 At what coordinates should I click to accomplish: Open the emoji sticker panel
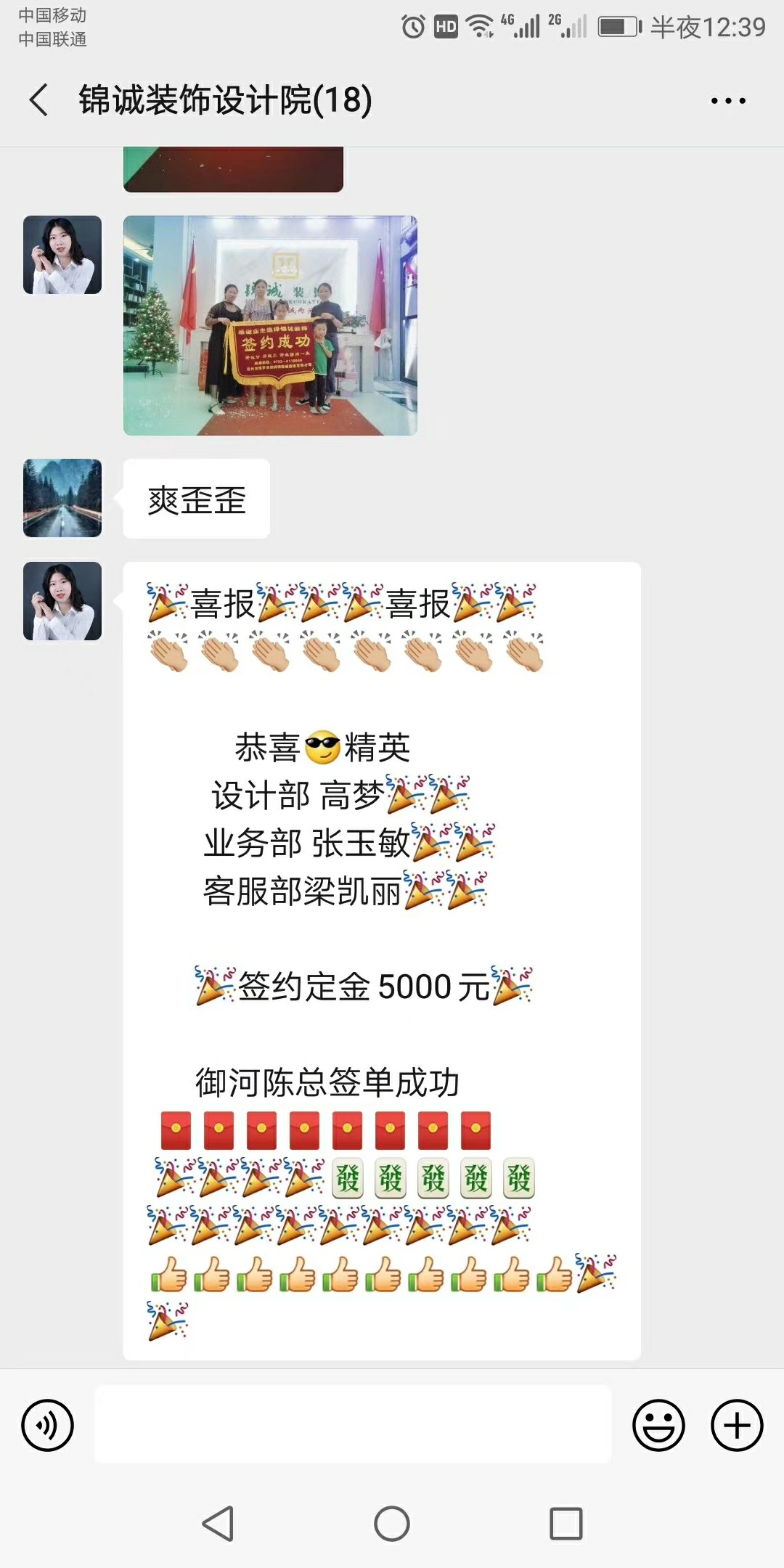(x=658, y=1426)
